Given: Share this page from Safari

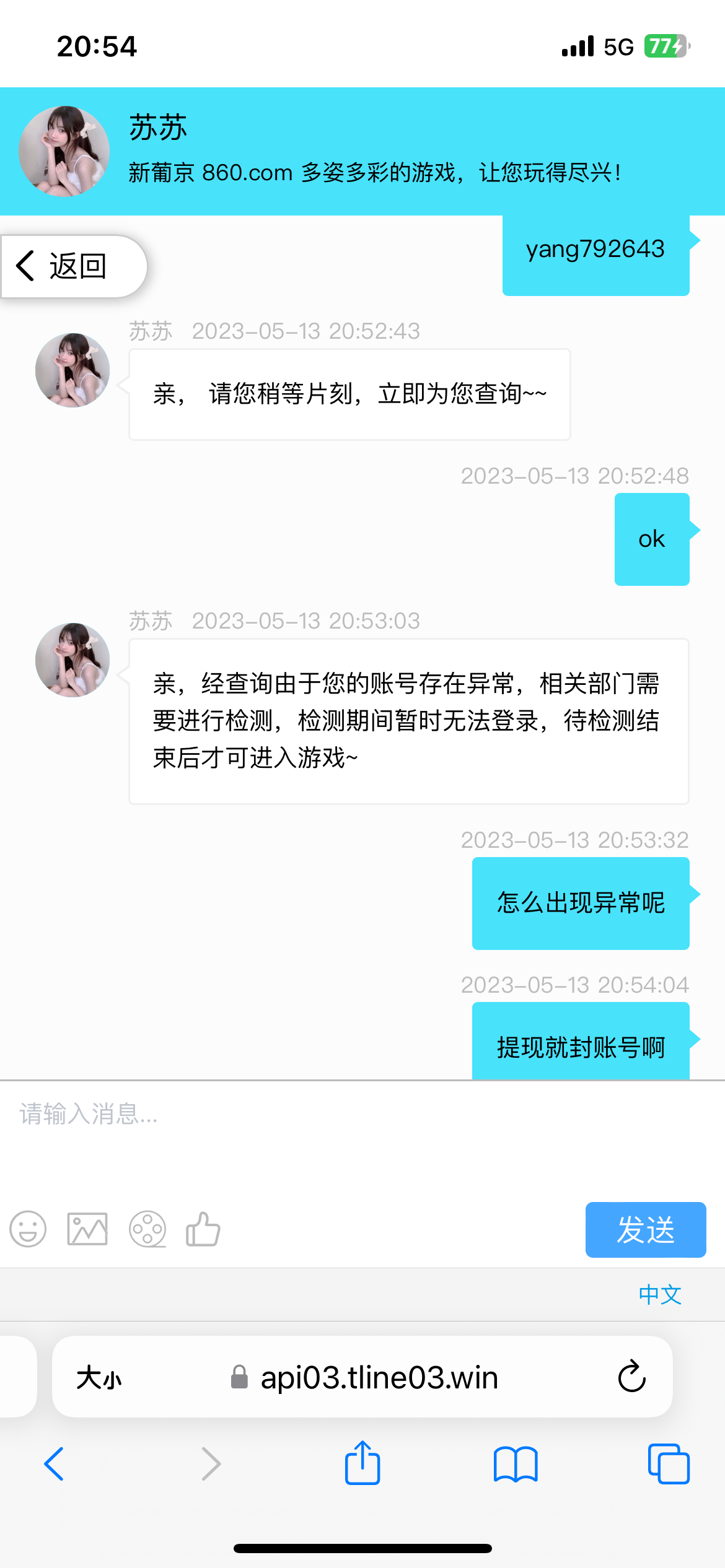Looking at the screenshot, I should [x=362, y=1463].
